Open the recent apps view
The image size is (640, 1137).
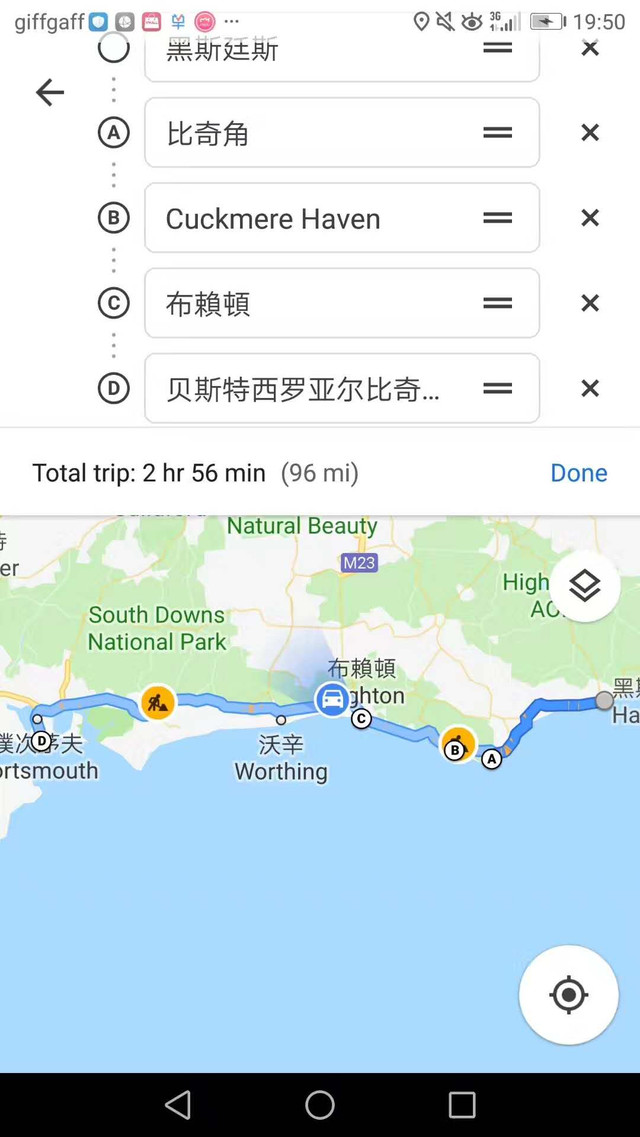462,1104
